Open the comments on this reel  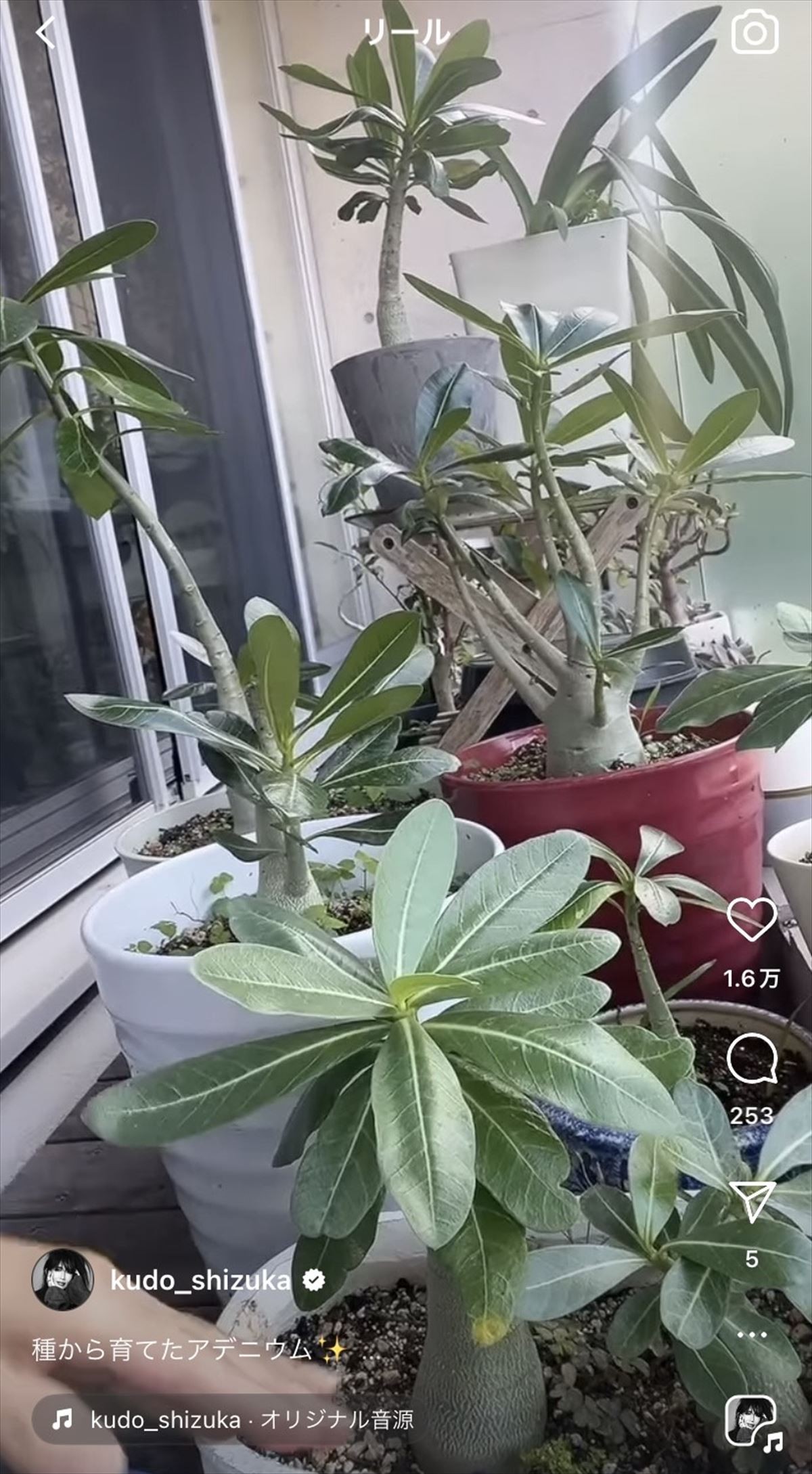[x=752, y=1058]
